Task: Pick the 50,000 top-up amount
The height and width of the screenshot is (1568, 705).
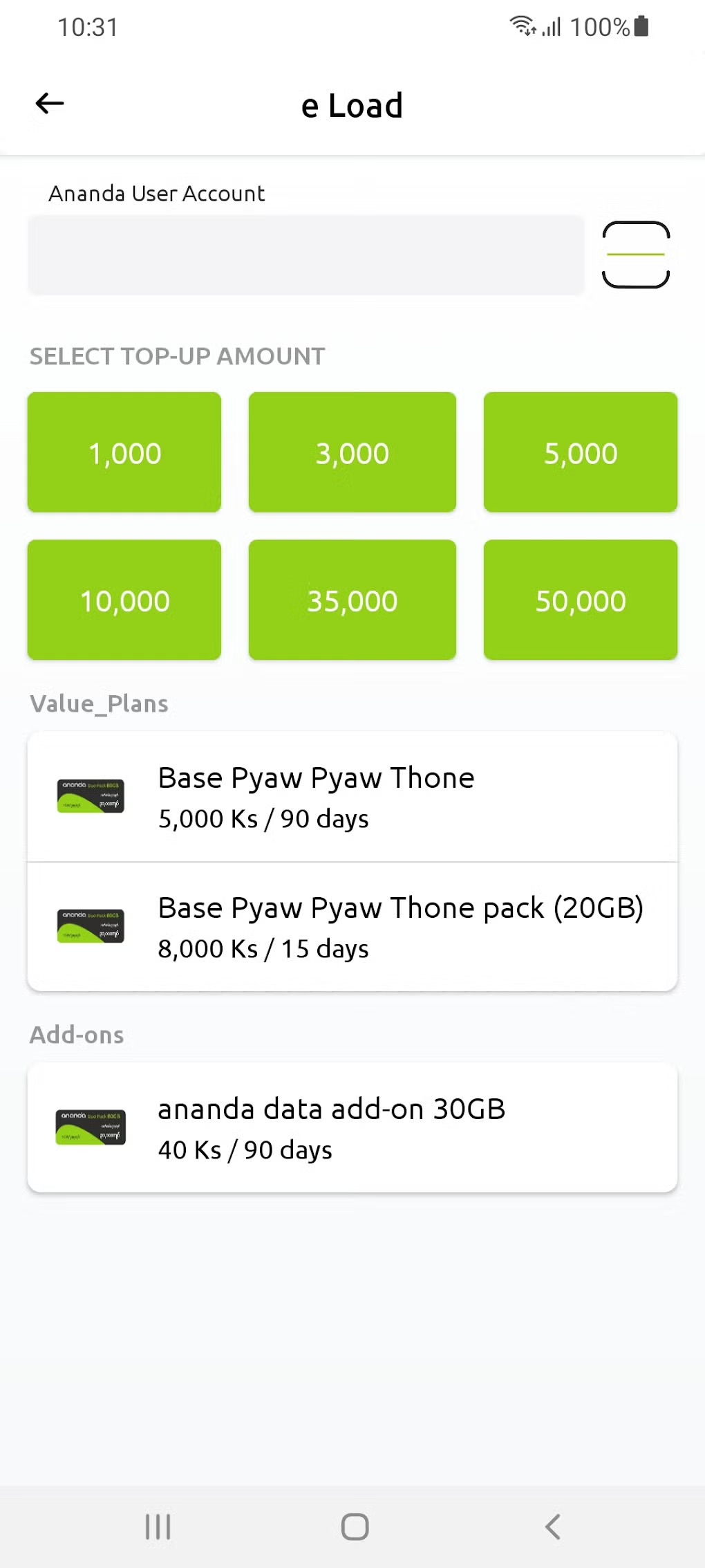Action: (x=581, y=600)
